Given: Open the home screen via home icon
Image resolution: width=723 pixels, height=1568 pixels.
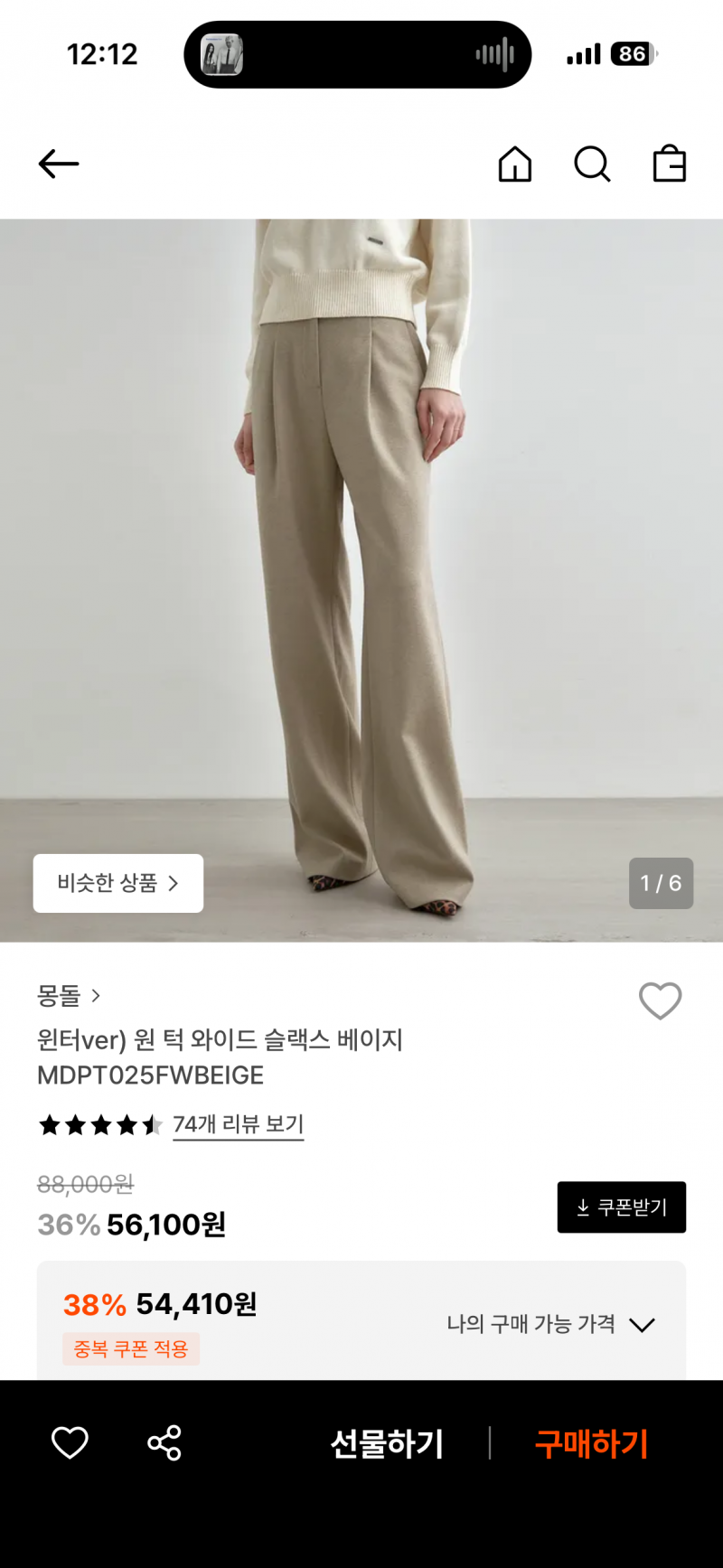Looking at the screenshot, I should (515, 164).
